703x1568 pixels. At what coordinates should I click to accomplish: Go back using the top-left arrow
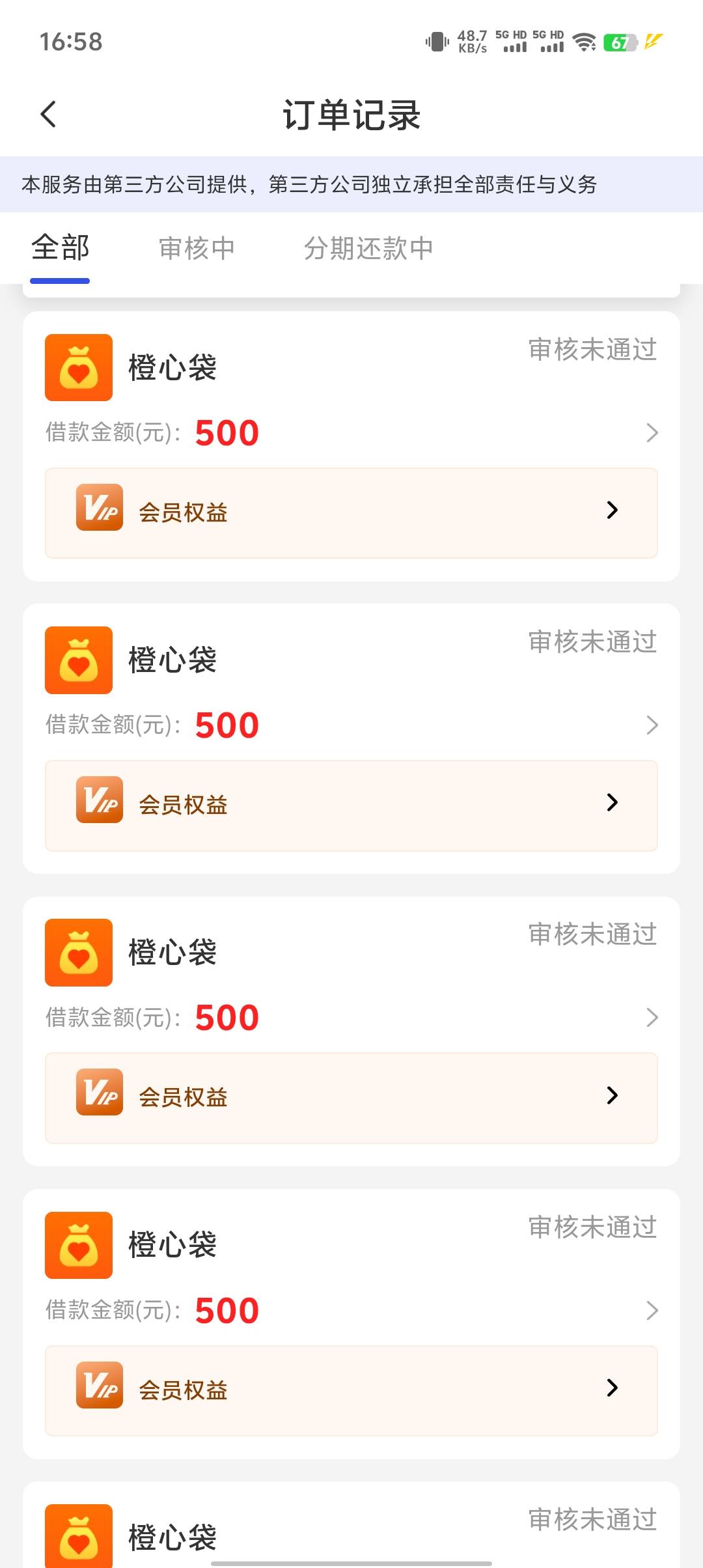coord(49,115)
